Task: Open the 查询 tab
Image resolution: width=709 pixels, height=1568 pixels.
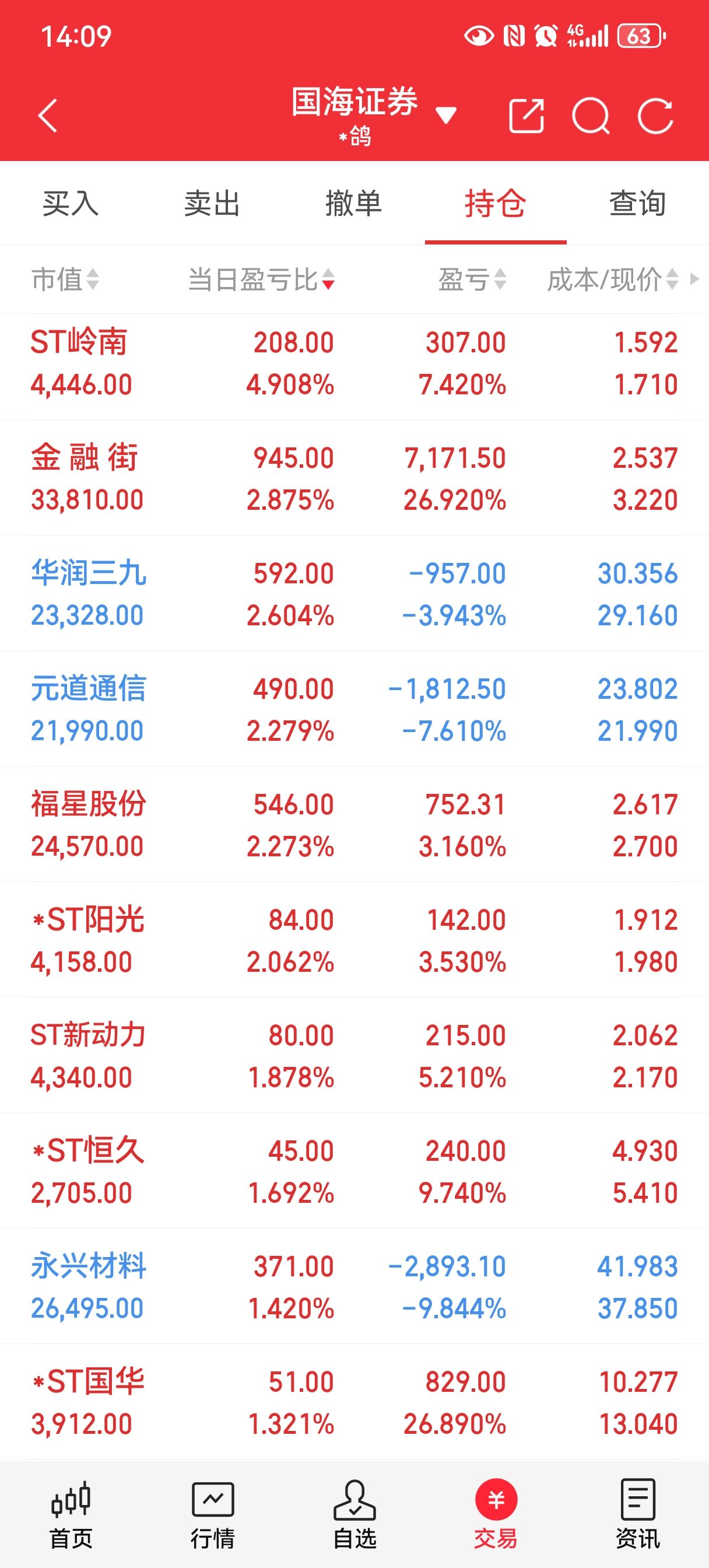Action: pos(637,204)
